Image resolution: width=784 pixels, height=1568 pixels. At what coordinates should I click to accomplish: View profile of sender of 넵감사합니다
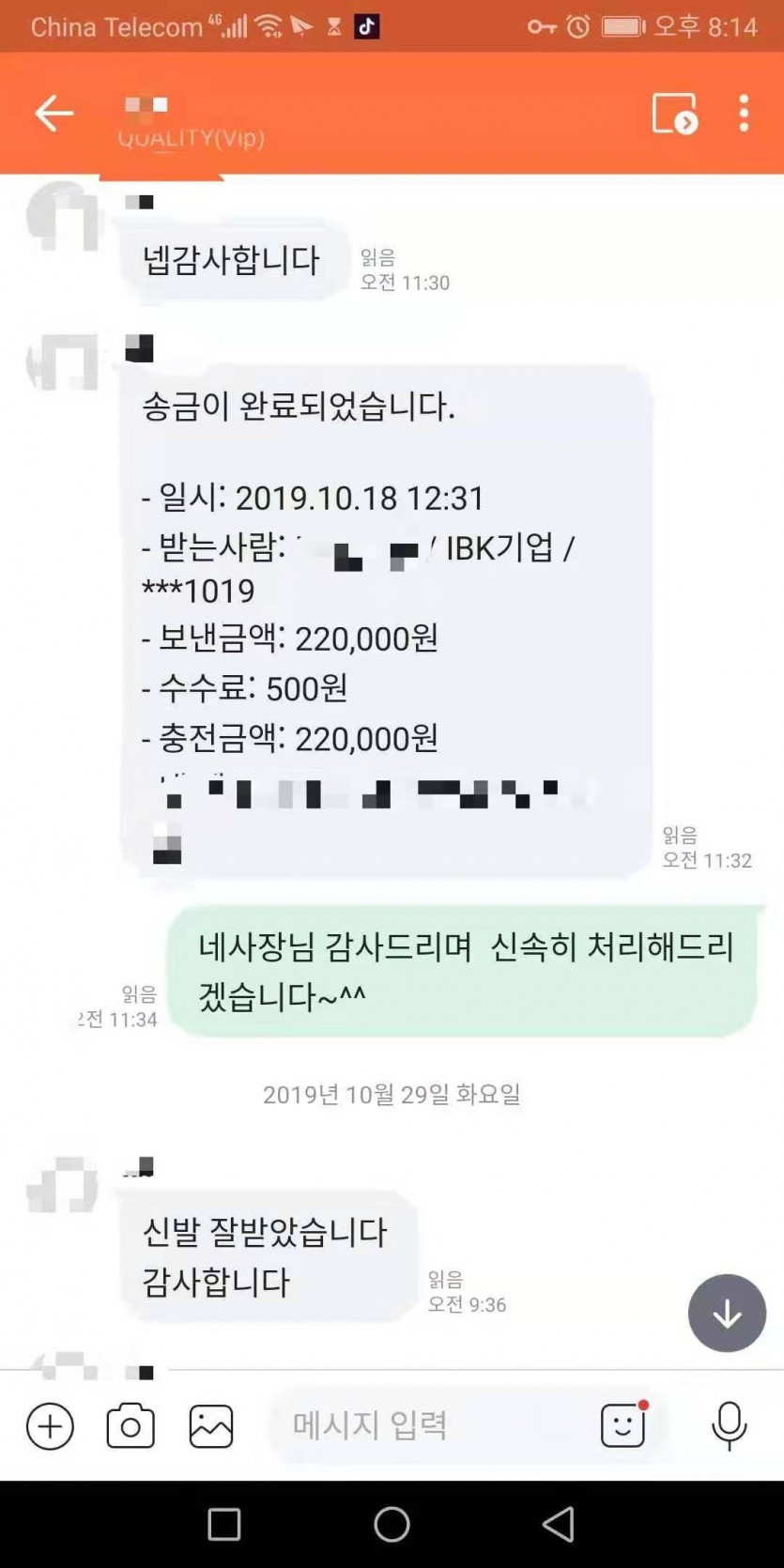click(x=62, y=218)
